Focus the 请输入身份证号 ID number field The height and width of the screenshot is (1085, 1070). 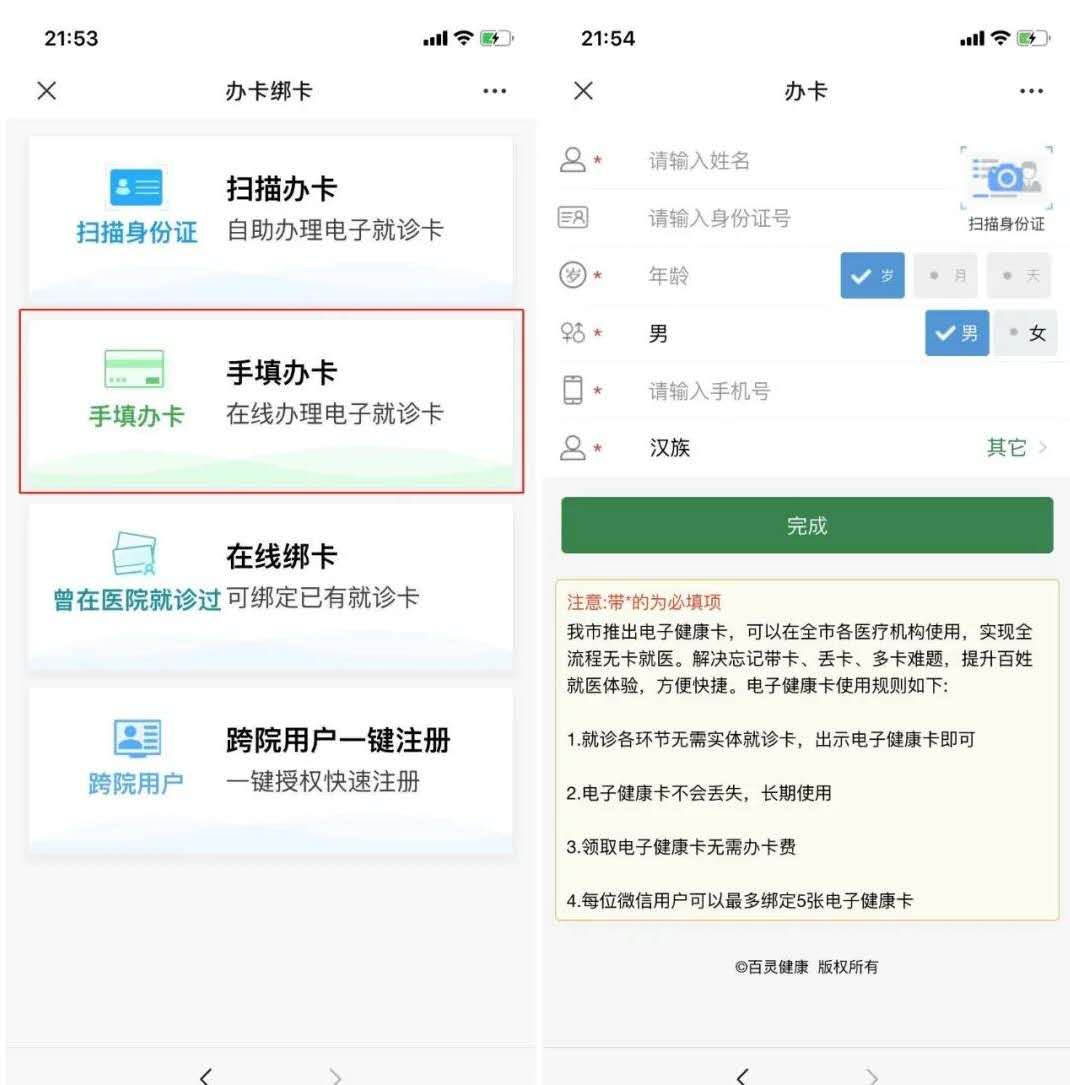790,218
